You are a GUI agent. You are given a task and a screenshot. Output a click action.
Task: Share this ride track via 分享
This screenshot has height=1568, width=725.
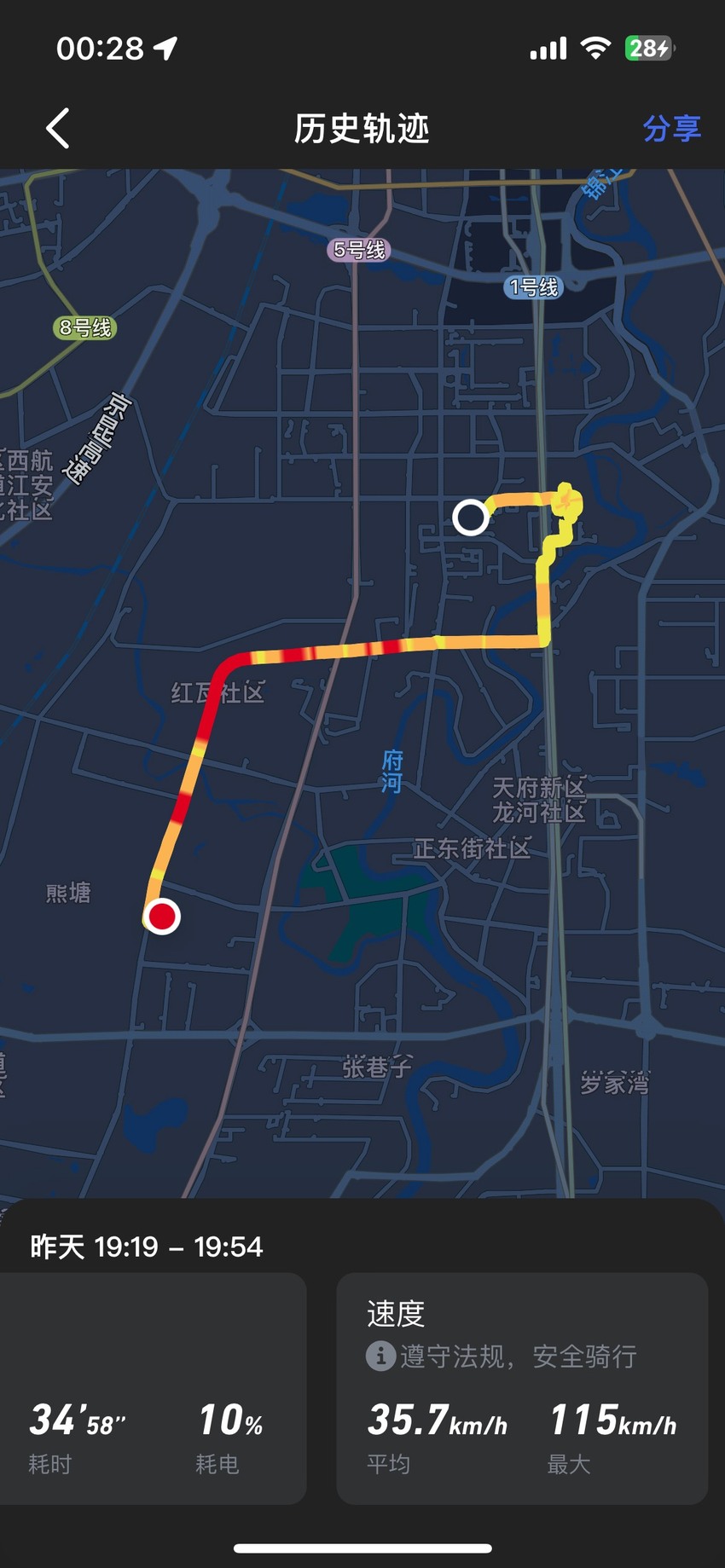pyautogui.click(x=671, y=129)
